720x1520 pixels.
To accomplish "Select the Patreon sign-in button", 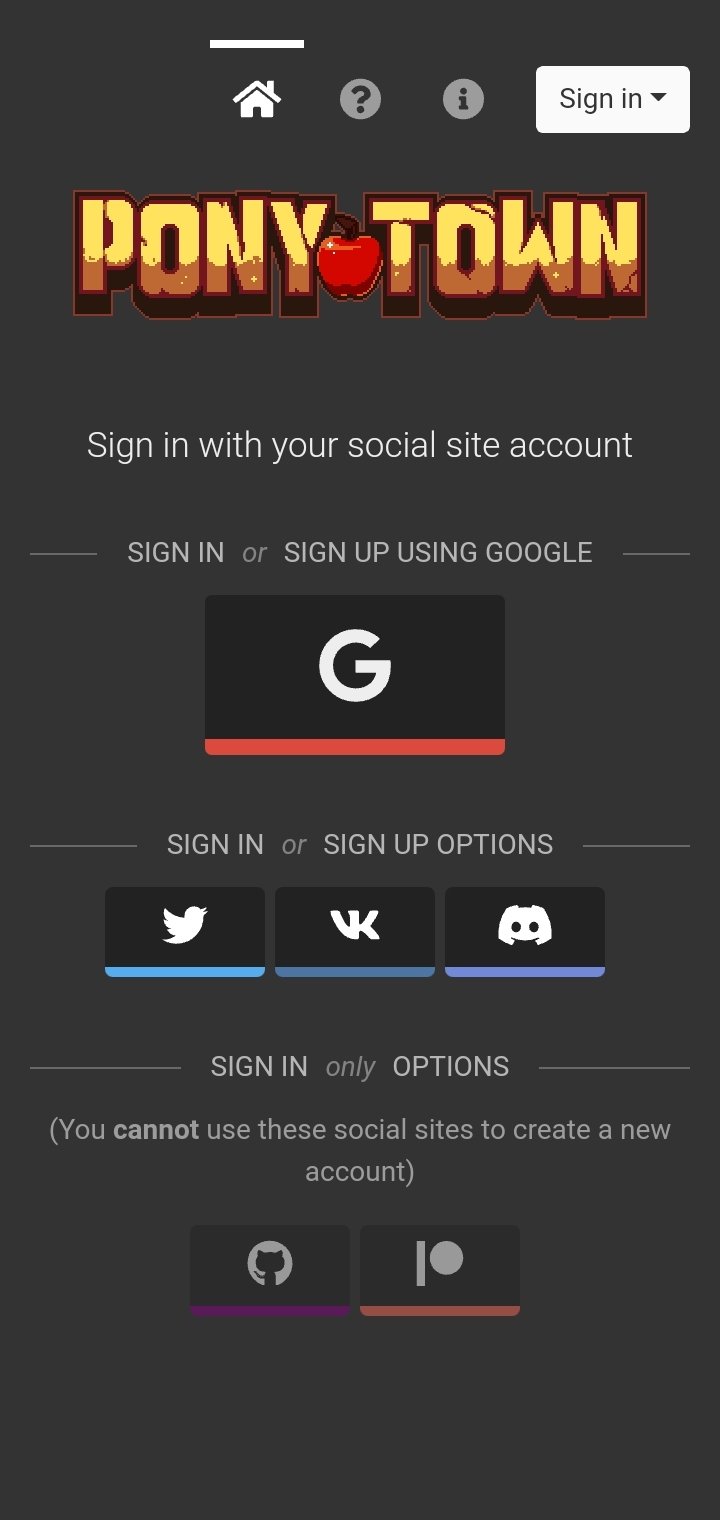I will tap(440, 1270).
